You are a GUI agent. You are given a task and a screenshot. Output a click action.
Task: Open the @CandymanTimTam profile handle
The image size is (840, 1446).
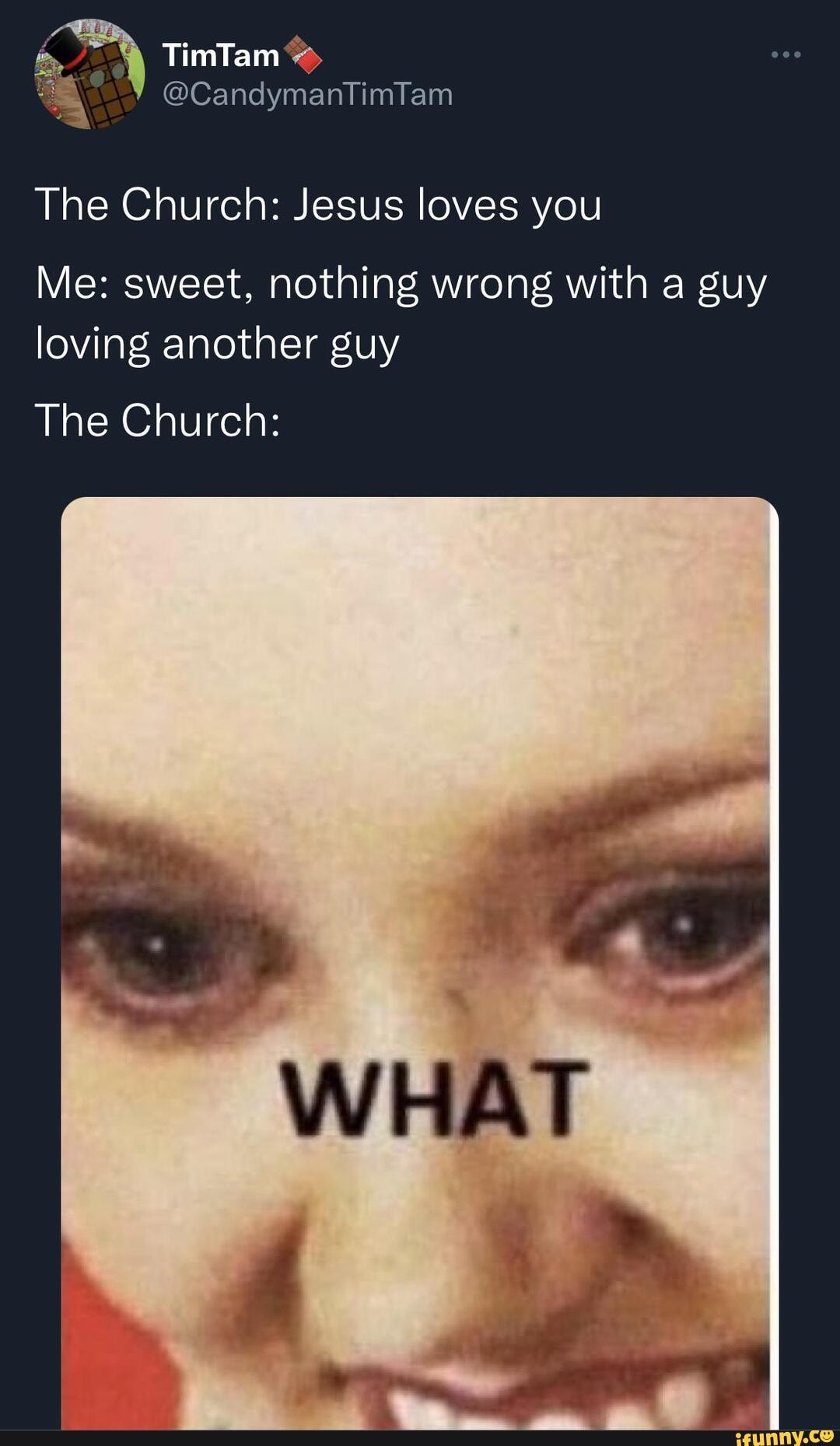coord(307,94)
